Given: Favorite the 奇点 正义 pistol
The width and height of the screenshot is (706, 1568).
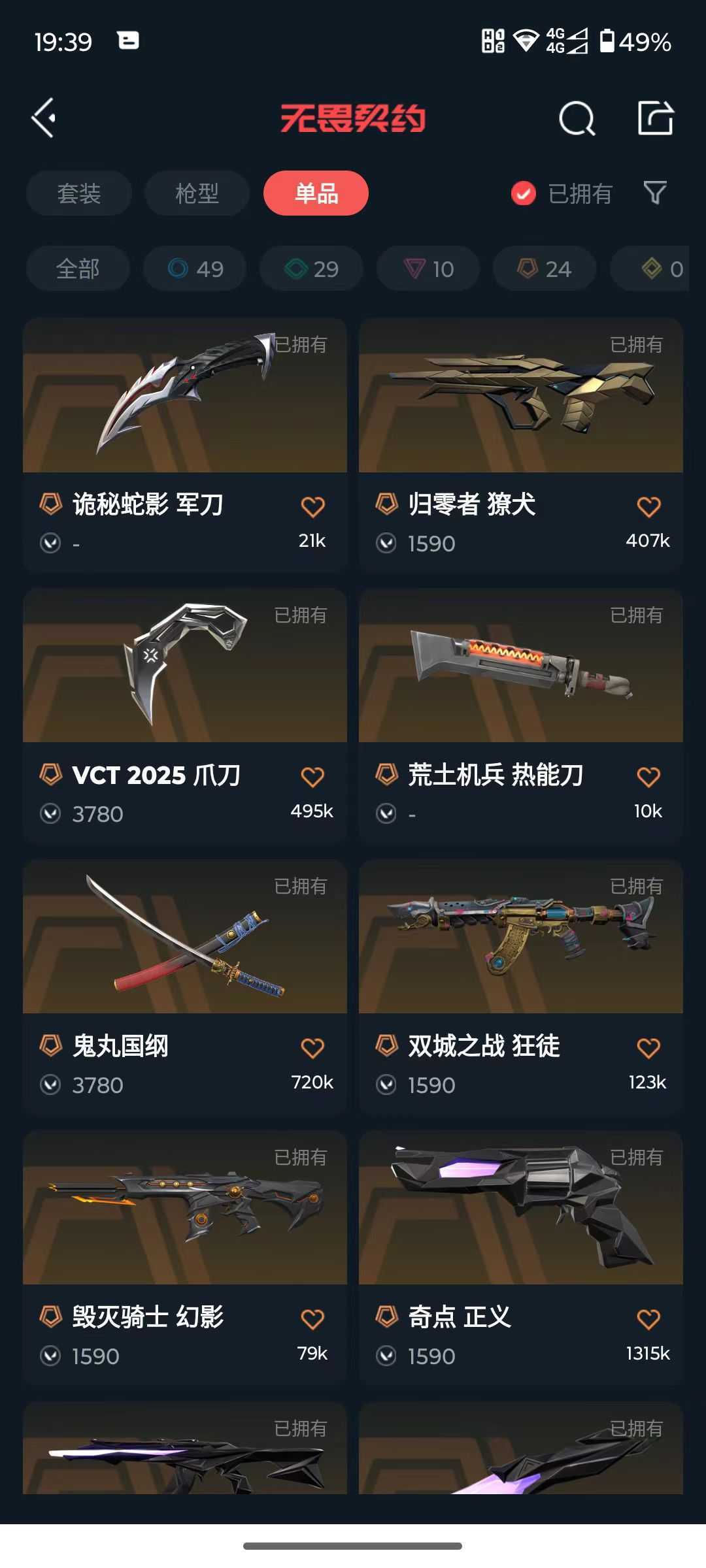Looking at the screenshot, I should [x=649, y=1318].
